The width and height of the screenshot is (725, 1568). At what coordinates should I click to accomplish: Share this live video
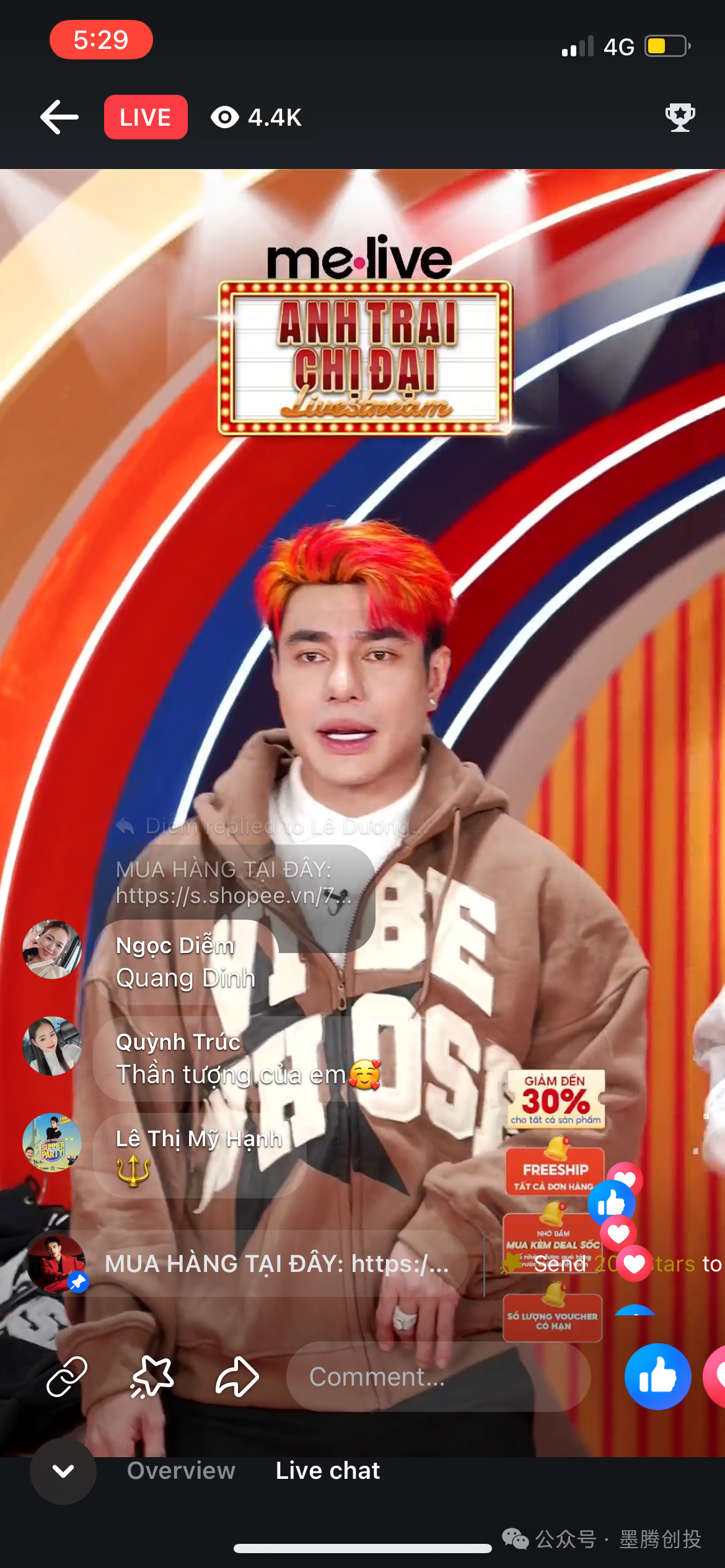click(237, 1377)
